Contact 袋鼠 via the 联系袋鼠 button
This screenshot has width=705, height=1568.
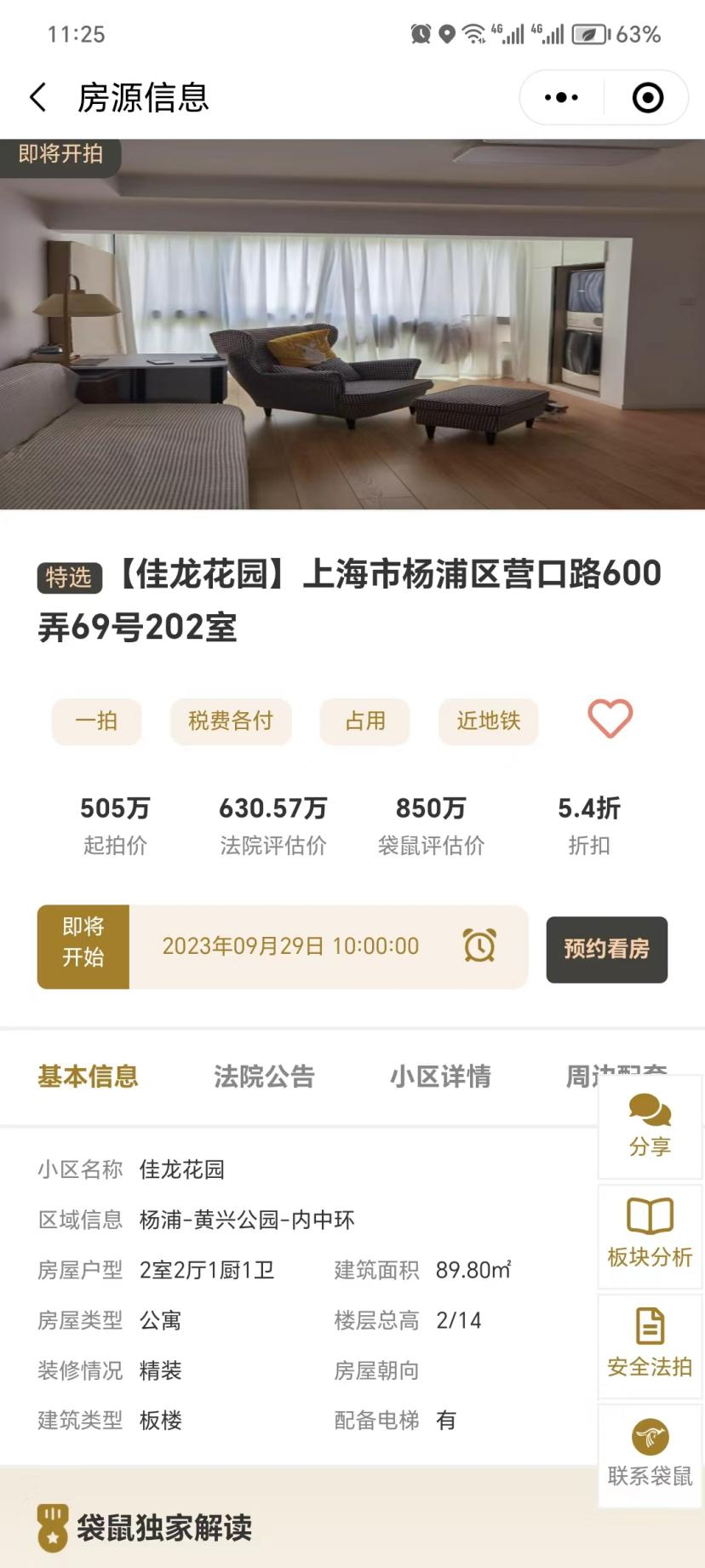650,1455
